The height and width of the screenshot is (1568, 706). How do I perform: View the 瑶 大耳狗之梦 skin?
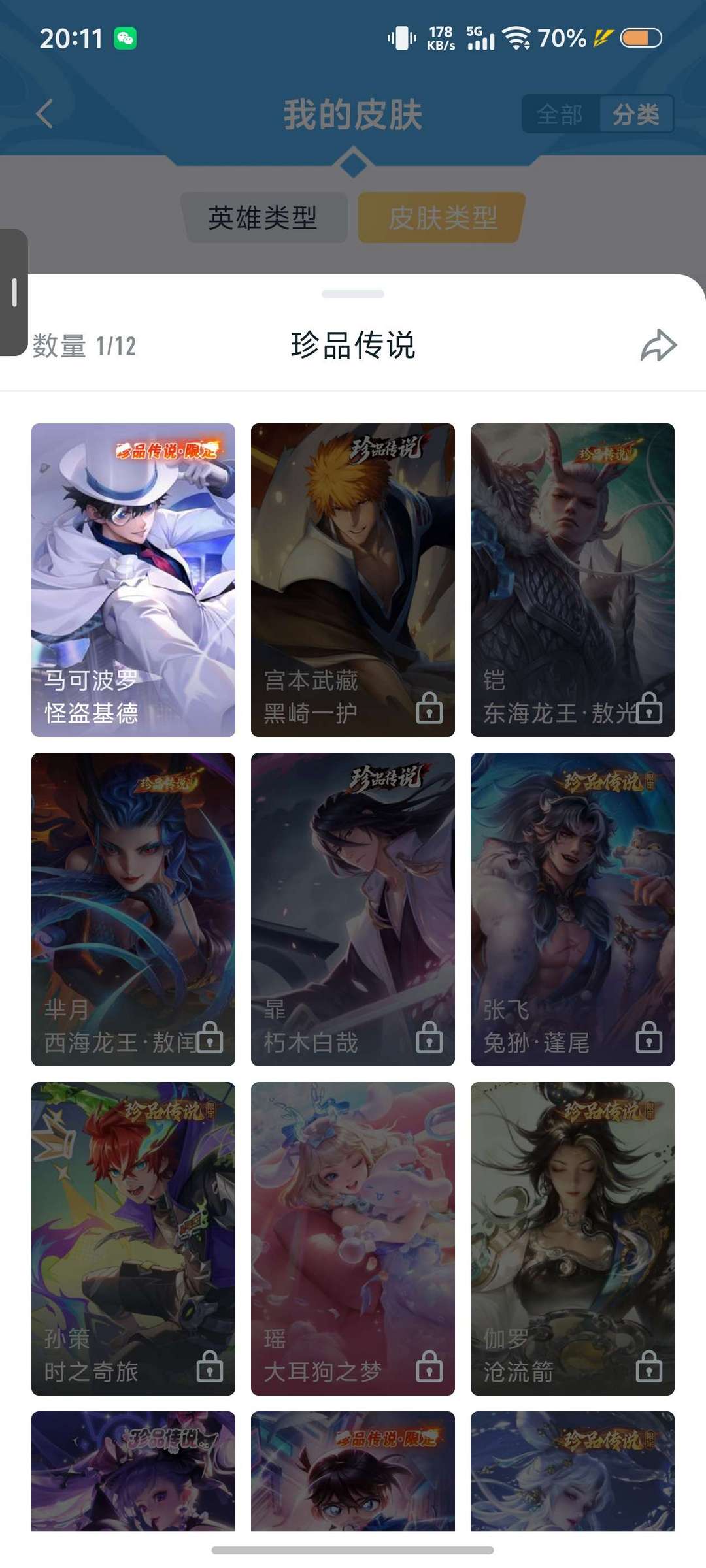353,1239
